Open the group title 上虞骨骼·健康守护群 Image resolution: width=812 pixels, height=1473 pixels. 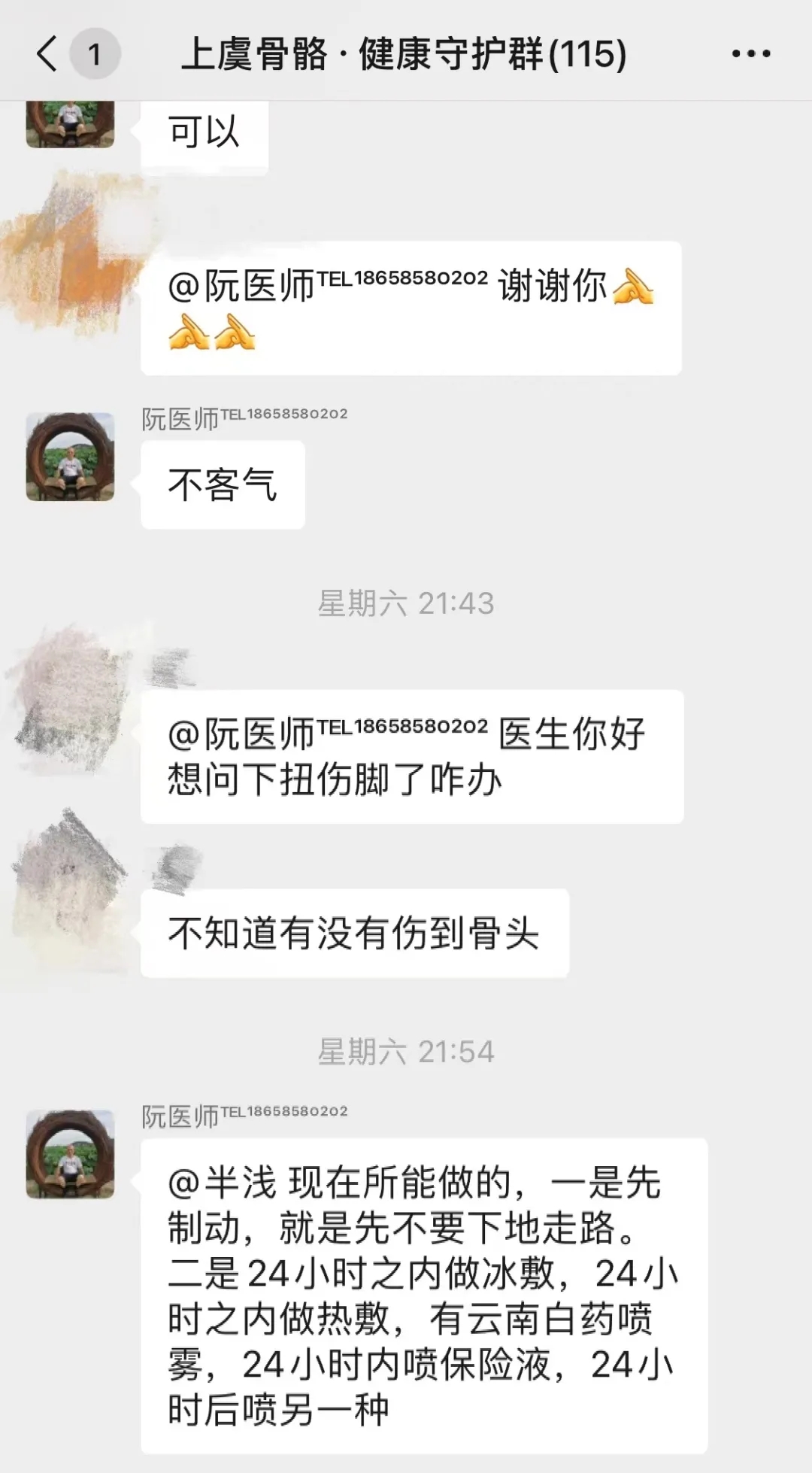pos(406,54)
